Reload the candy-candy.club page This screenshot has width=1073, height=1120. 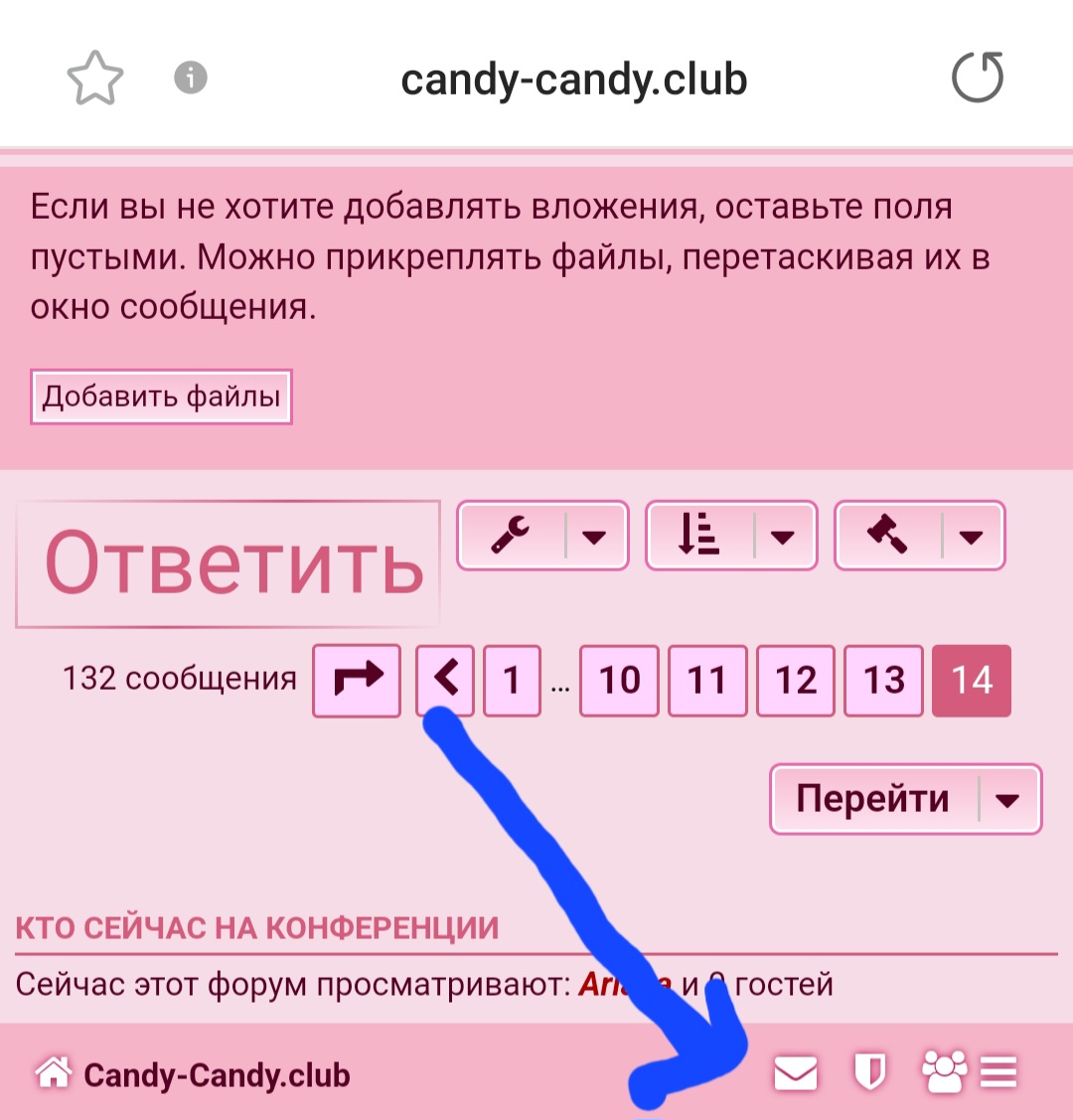click(978, 79)
